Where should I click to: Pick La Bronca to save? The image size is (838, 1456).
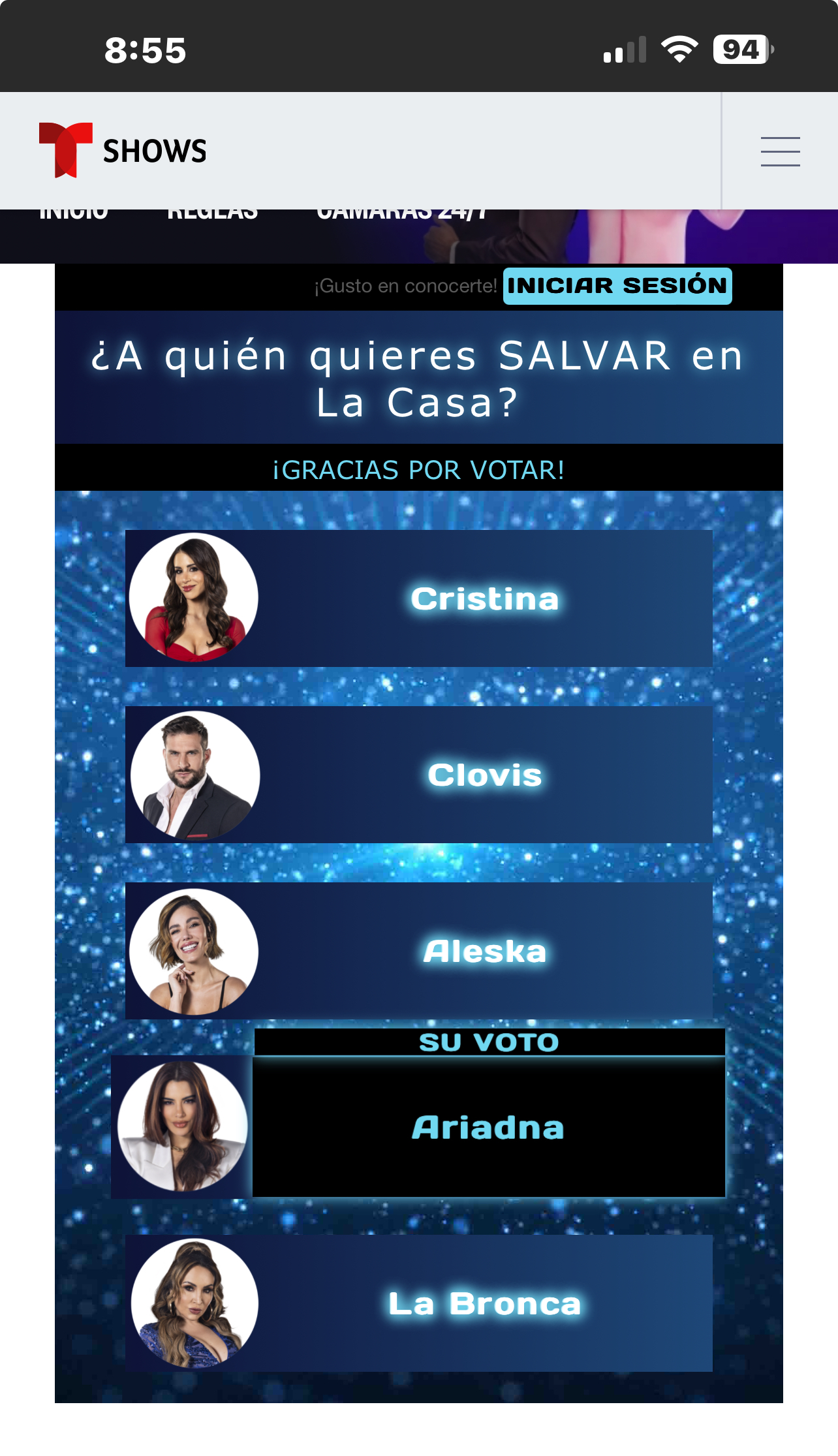tap(418, 1303)
